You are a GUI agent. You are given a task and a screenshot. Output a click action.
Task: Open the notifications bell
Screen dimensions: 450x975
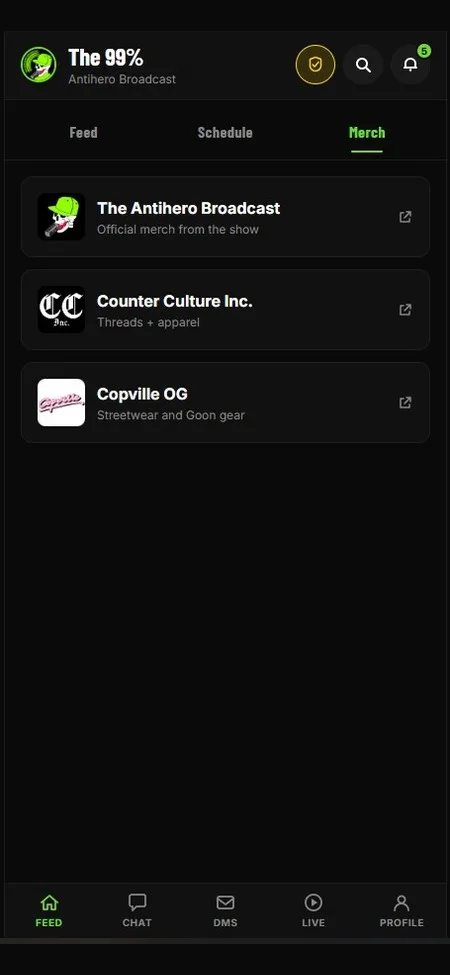tap(410, 65)
